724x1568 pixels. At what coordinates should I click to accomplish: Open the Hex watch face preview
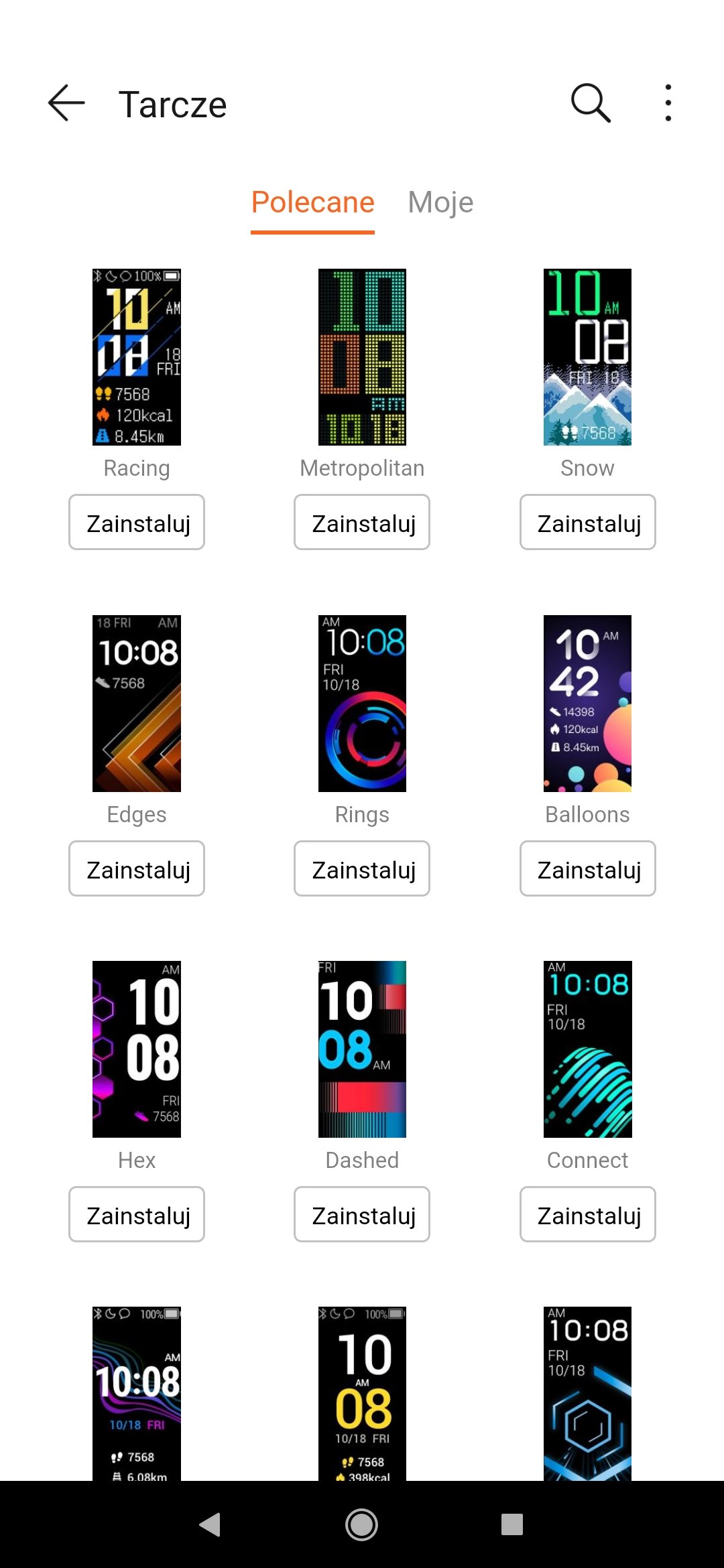[x=137, y=1049]
